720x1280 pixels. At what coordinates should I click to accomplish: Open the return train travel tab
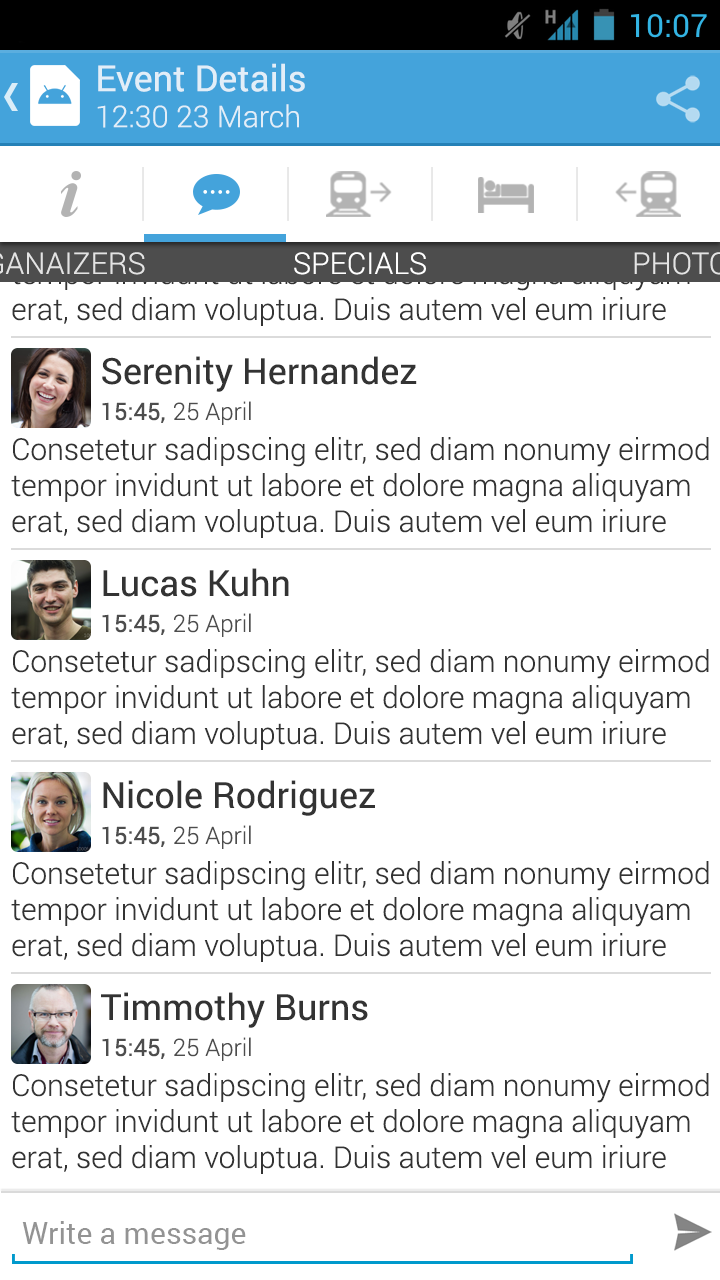pyautogui.click(x=649, y=194)
